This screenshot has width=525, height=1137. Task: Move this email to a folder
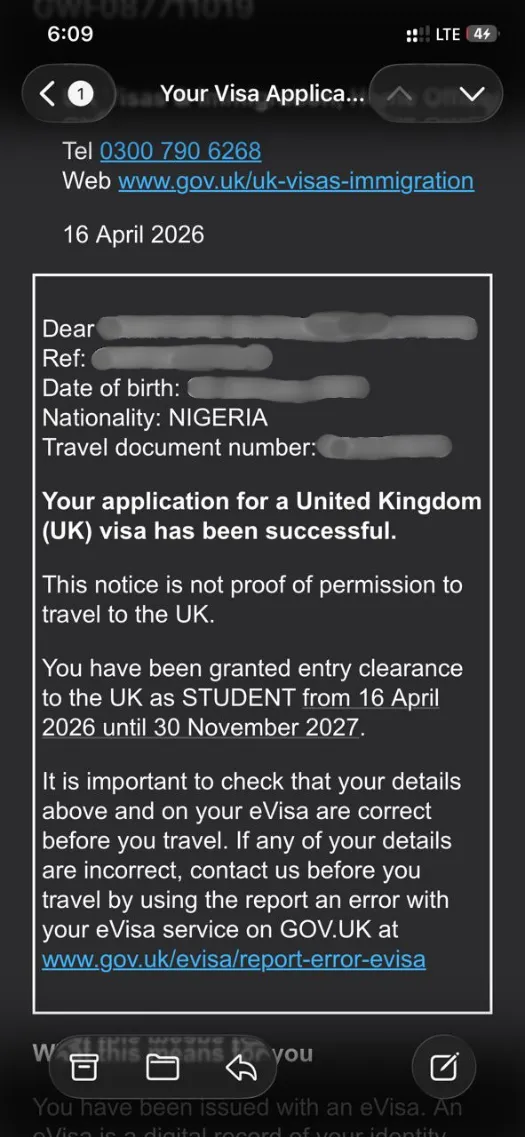tap(162, 1067)
